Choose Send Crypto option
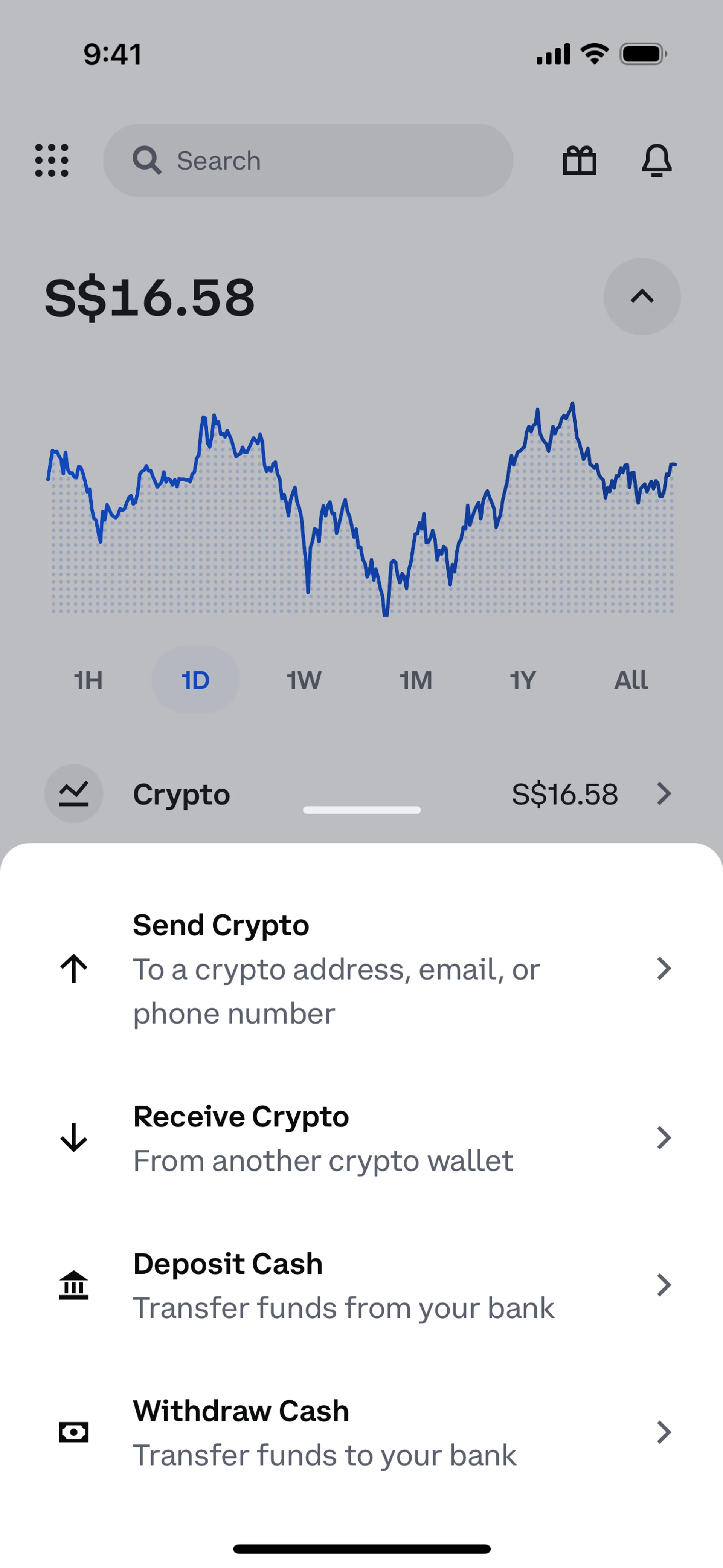 click(361, 969)
